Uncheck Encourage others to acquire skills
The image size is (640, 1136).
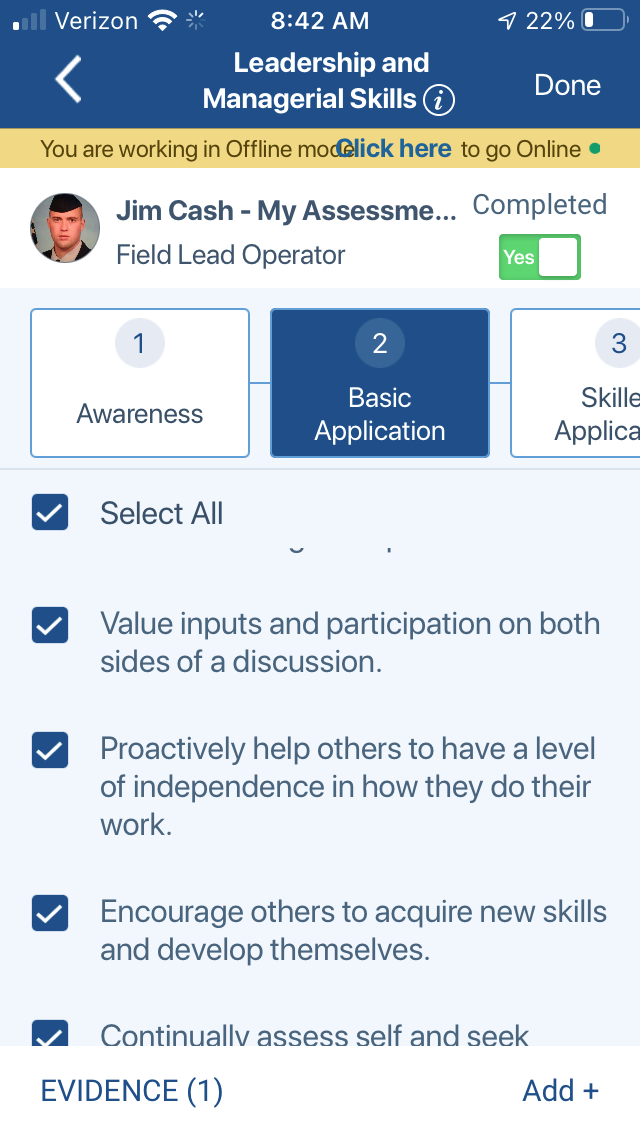tap(50, 913)
